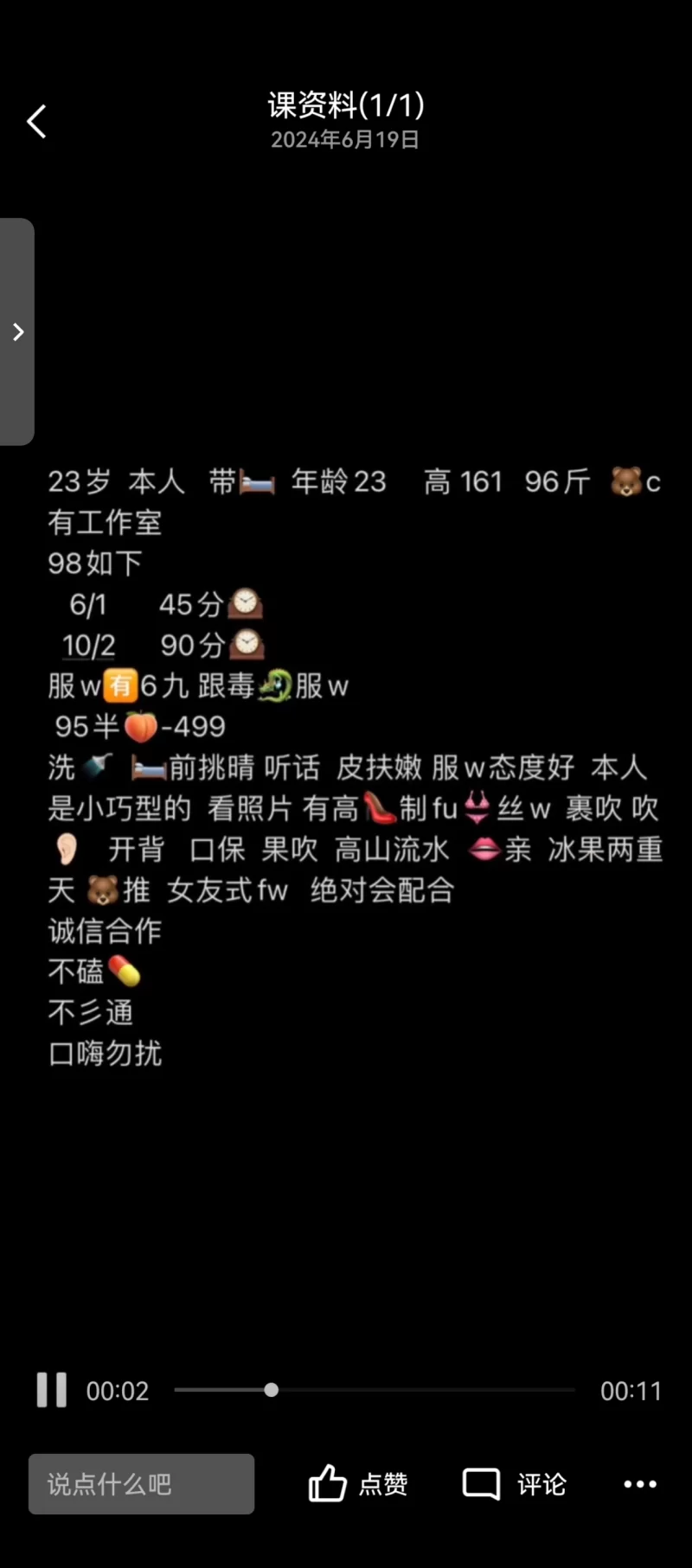Tap the playback progress bar
The height and width of the screenshot is (1568, 692).
[374, 1390]
